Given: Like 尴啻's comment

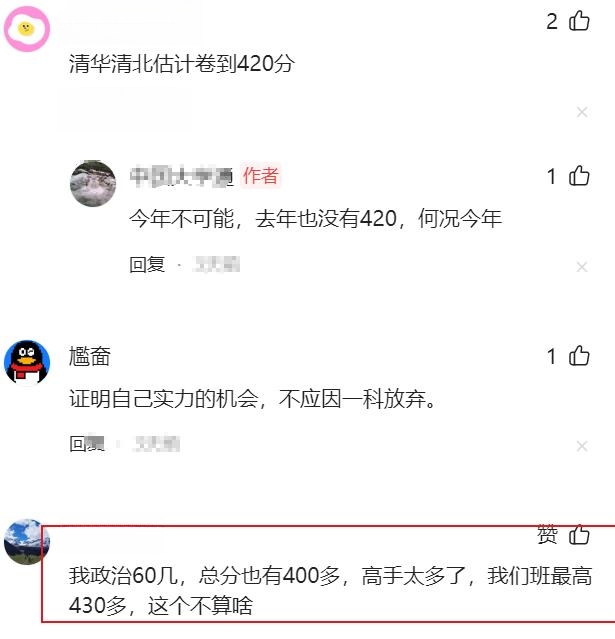Looking at the screenshot, I should tap(579, 356).
